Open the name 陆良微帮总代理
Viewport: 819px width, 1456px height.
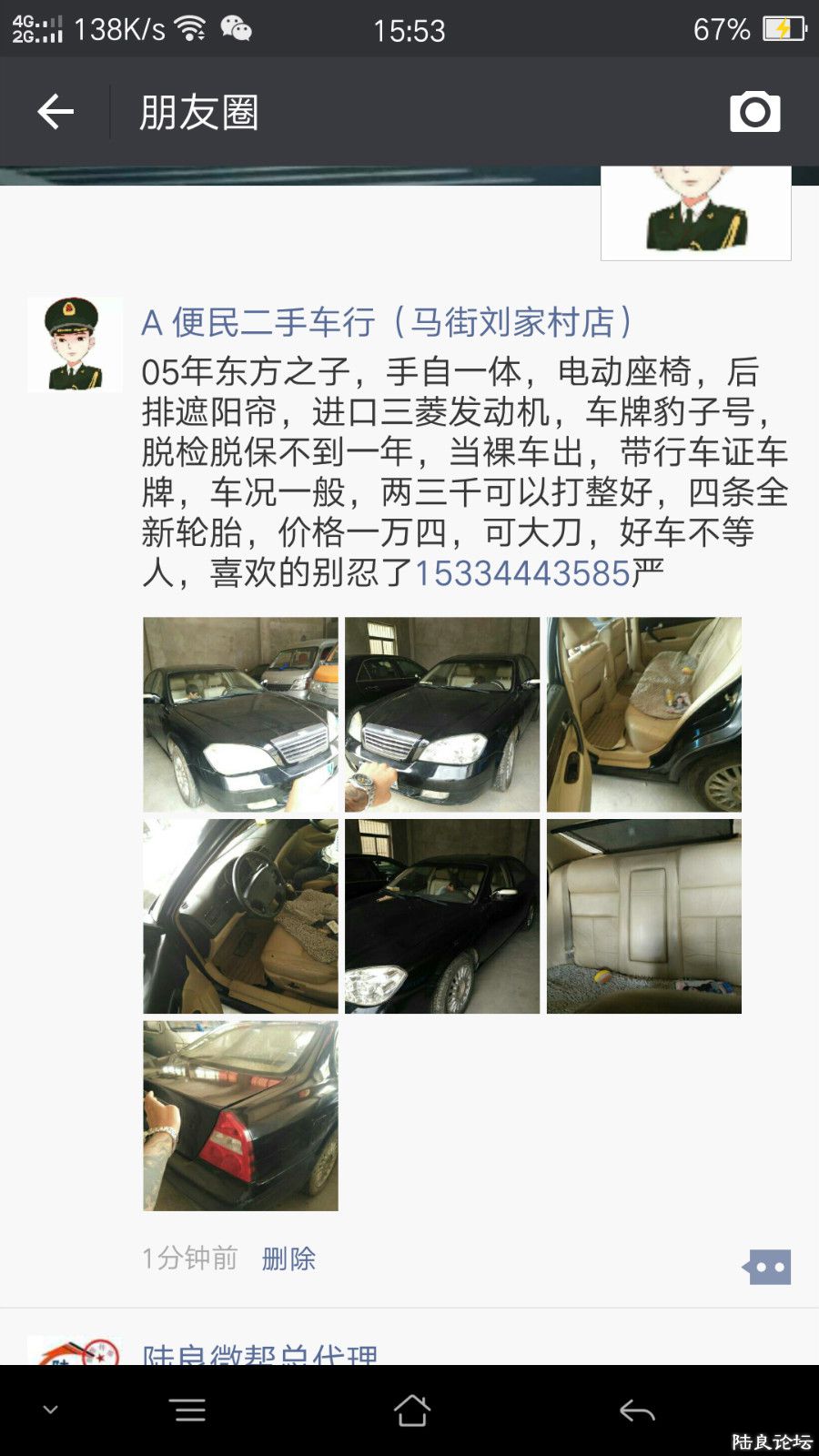[259, 1354]
